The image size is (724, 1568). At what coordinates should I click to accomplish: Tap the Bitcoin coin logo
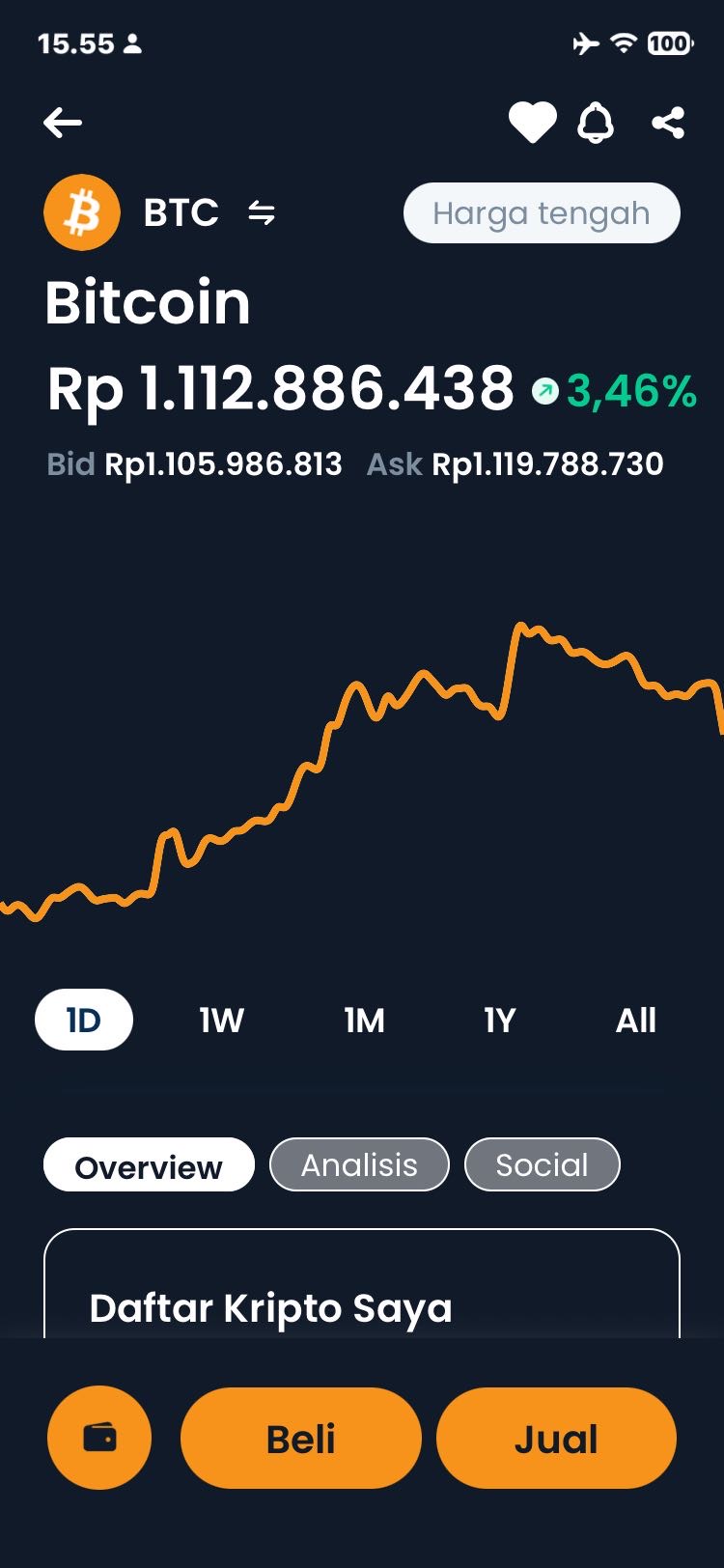point(81,211)
